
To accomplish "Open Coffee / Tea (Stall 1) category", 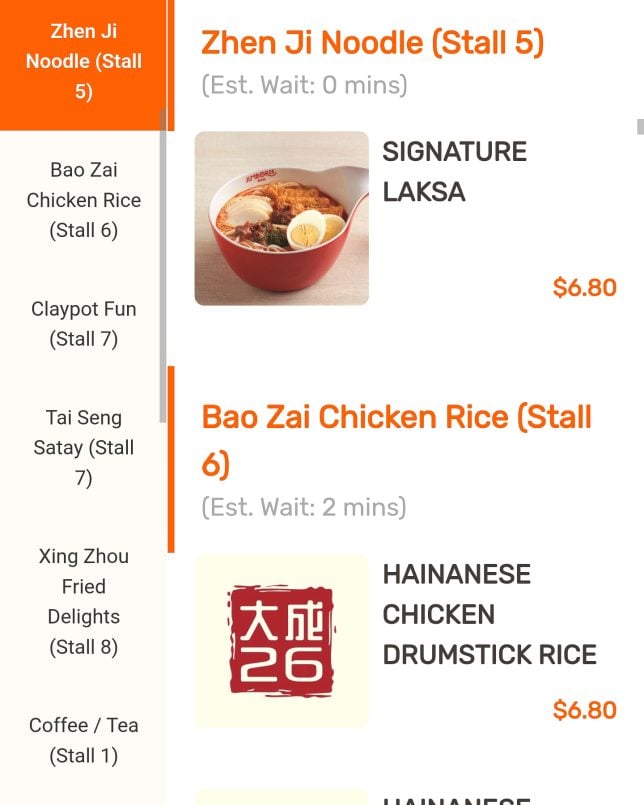I will (84, 740).
